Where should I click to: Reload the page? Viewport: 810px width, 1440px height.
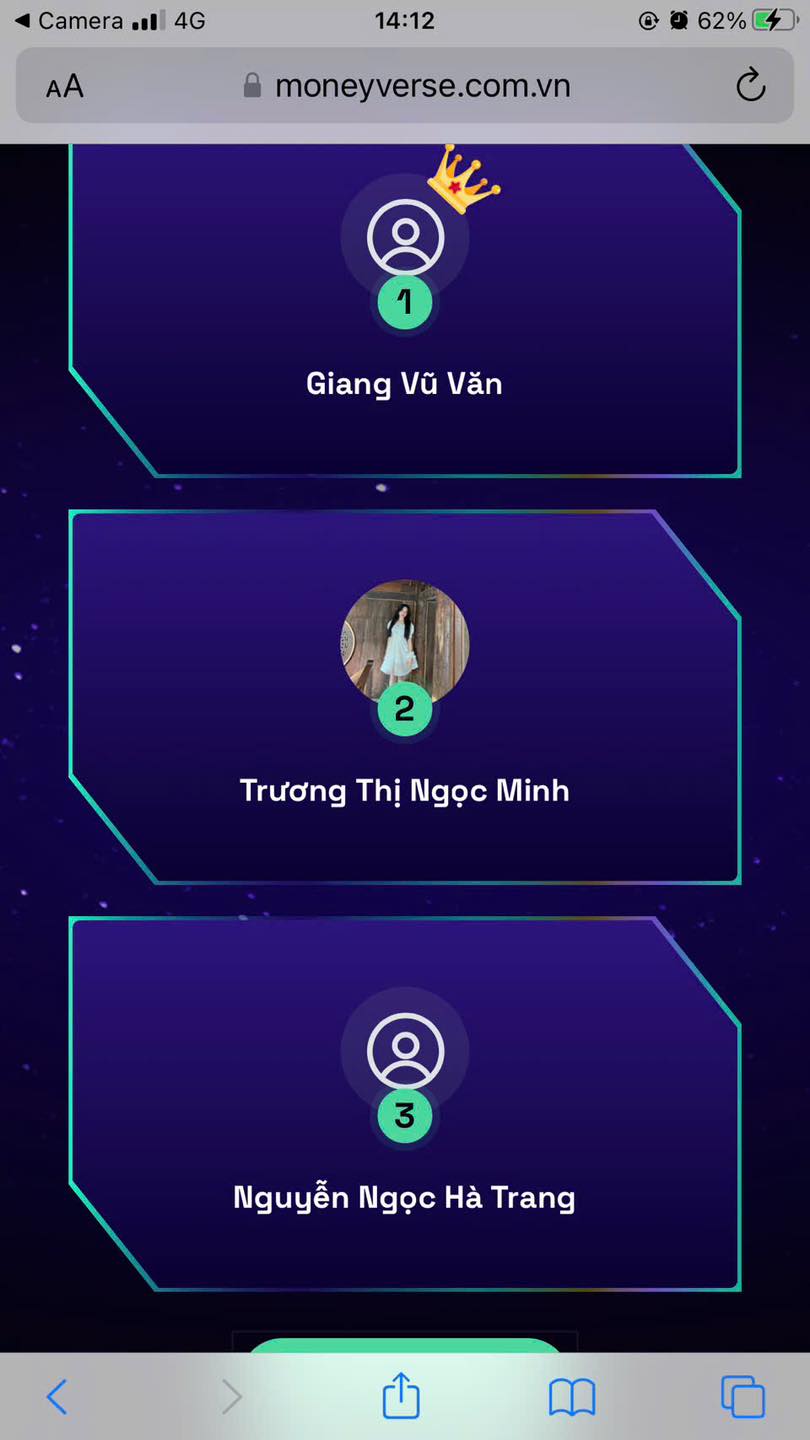coord(750,87)
